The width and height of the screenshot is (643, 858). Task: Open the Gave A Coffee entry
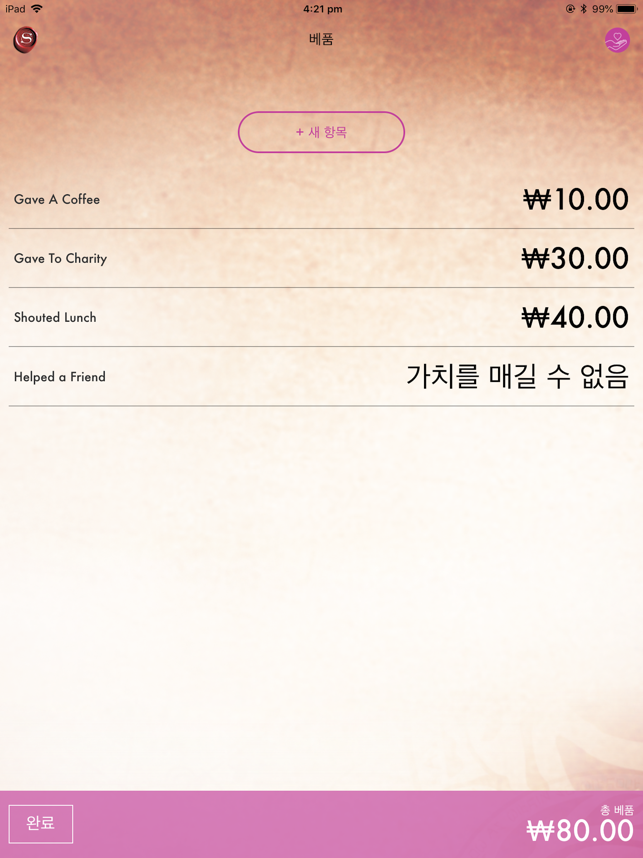click(320, 200)
